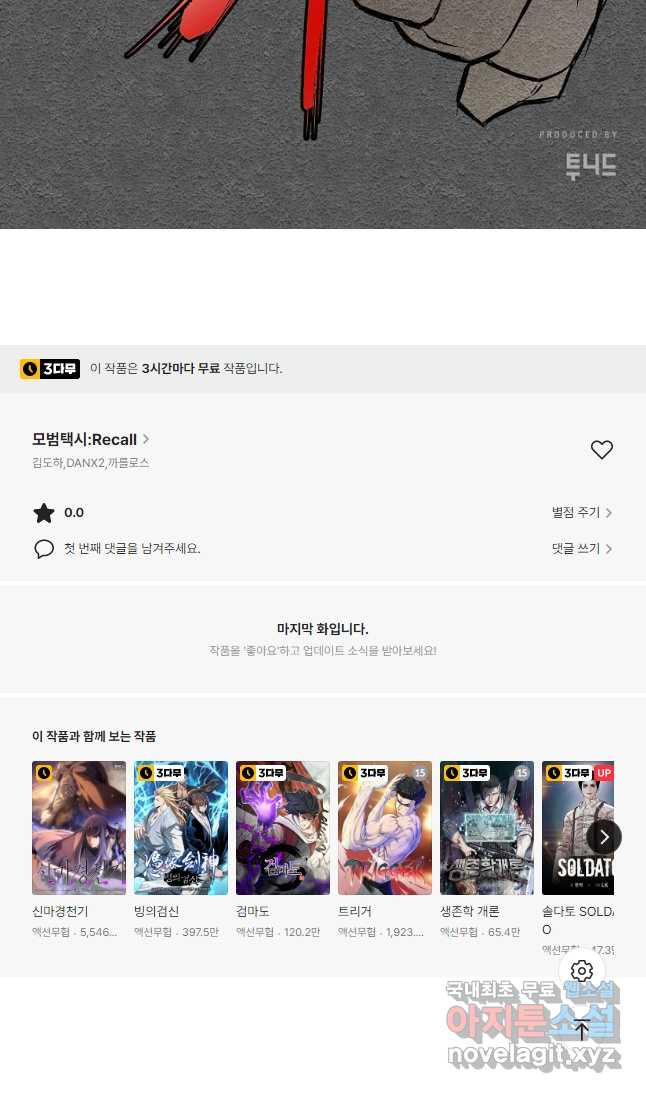Open the recommended webtoon 신마경천기
The image size is (646, 1093).
tap(79, 828)
